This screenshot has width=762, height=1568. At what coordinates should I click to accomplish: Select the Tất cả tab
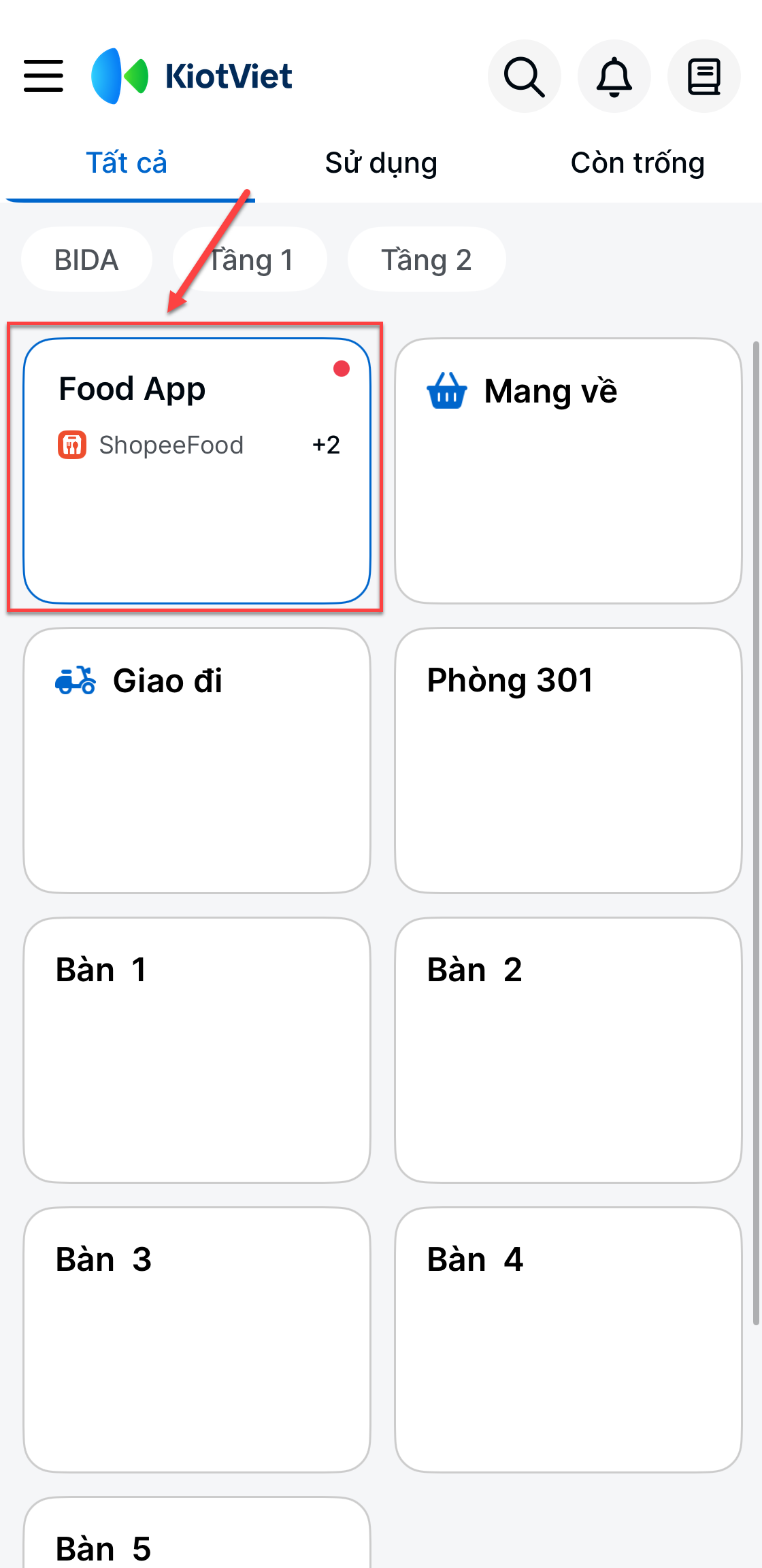point(127,163)
